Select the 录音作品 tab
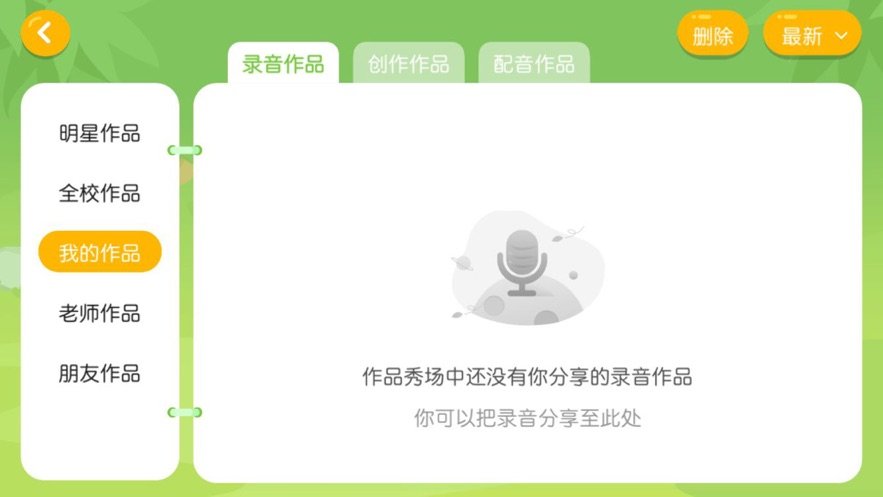Screen dimensions: 883x497 point(283,64)
